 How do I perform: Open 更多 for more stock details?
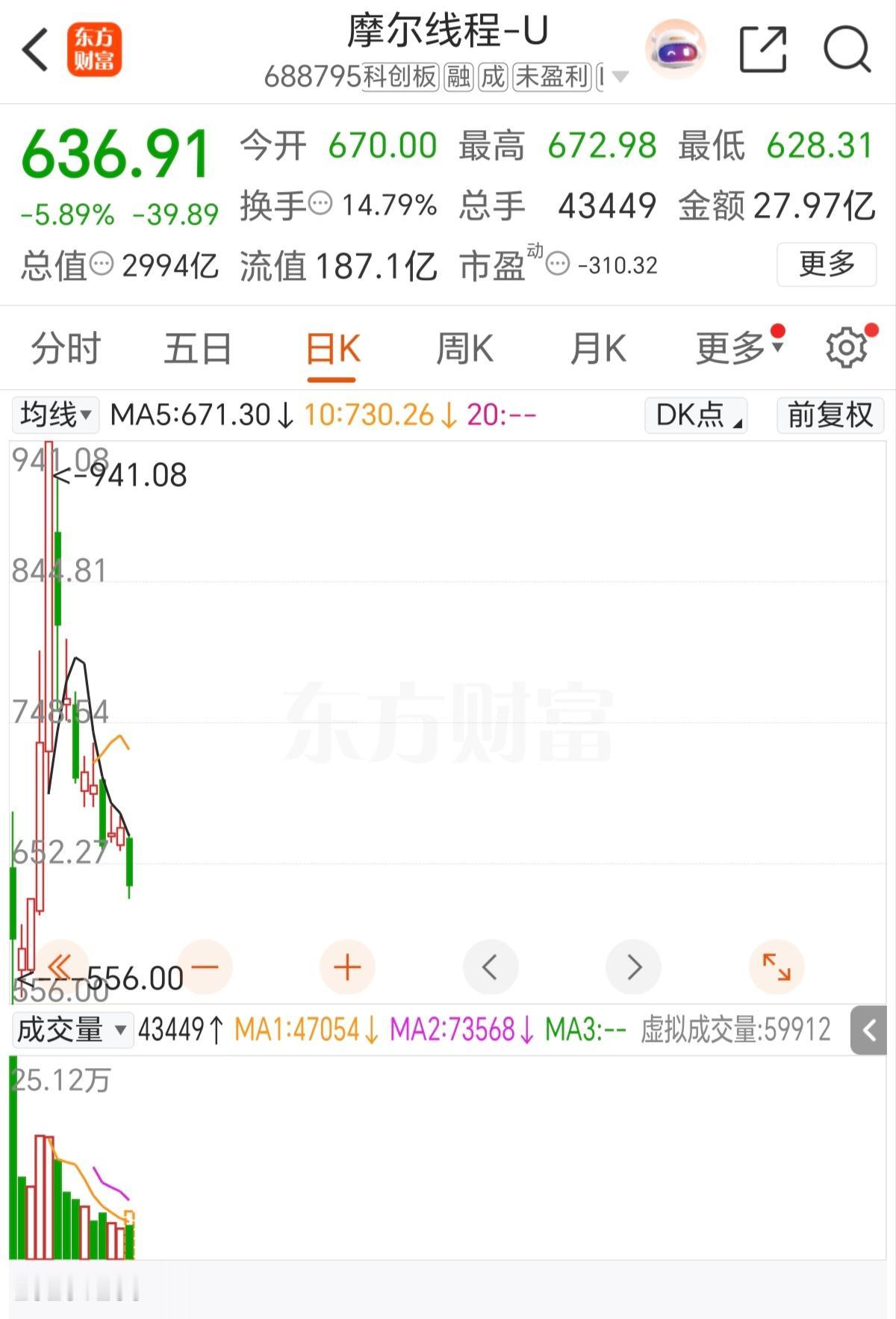point(826,263)
